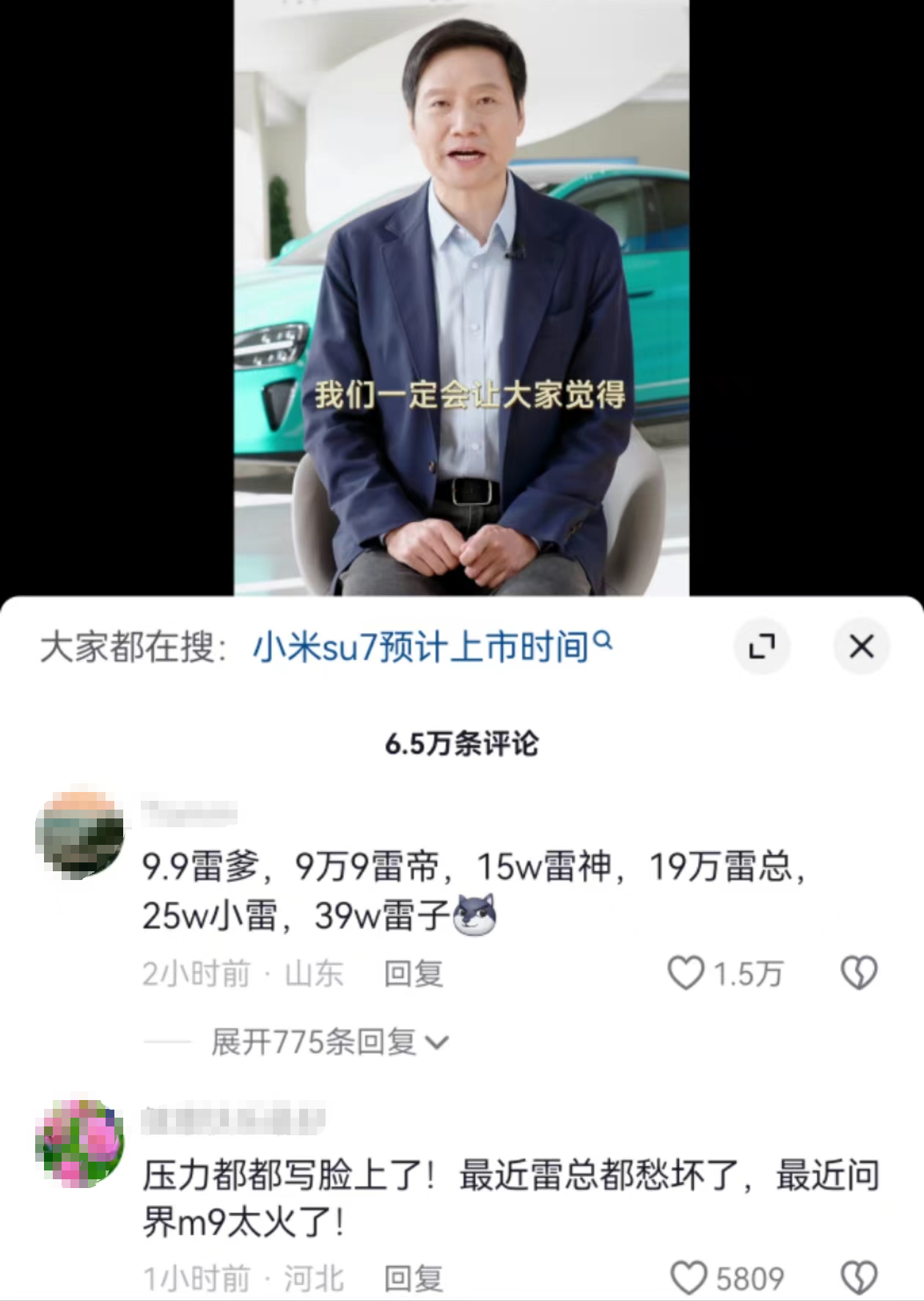
Task: Close the comments panel
Action: [861, 647]
